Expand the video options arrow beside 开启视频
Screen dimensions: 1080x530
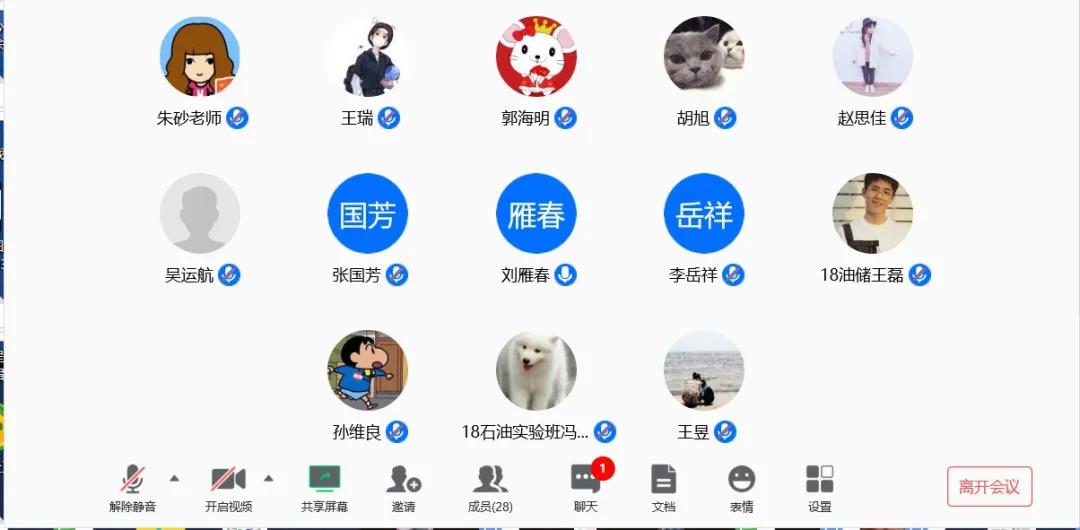pos(268,478)
